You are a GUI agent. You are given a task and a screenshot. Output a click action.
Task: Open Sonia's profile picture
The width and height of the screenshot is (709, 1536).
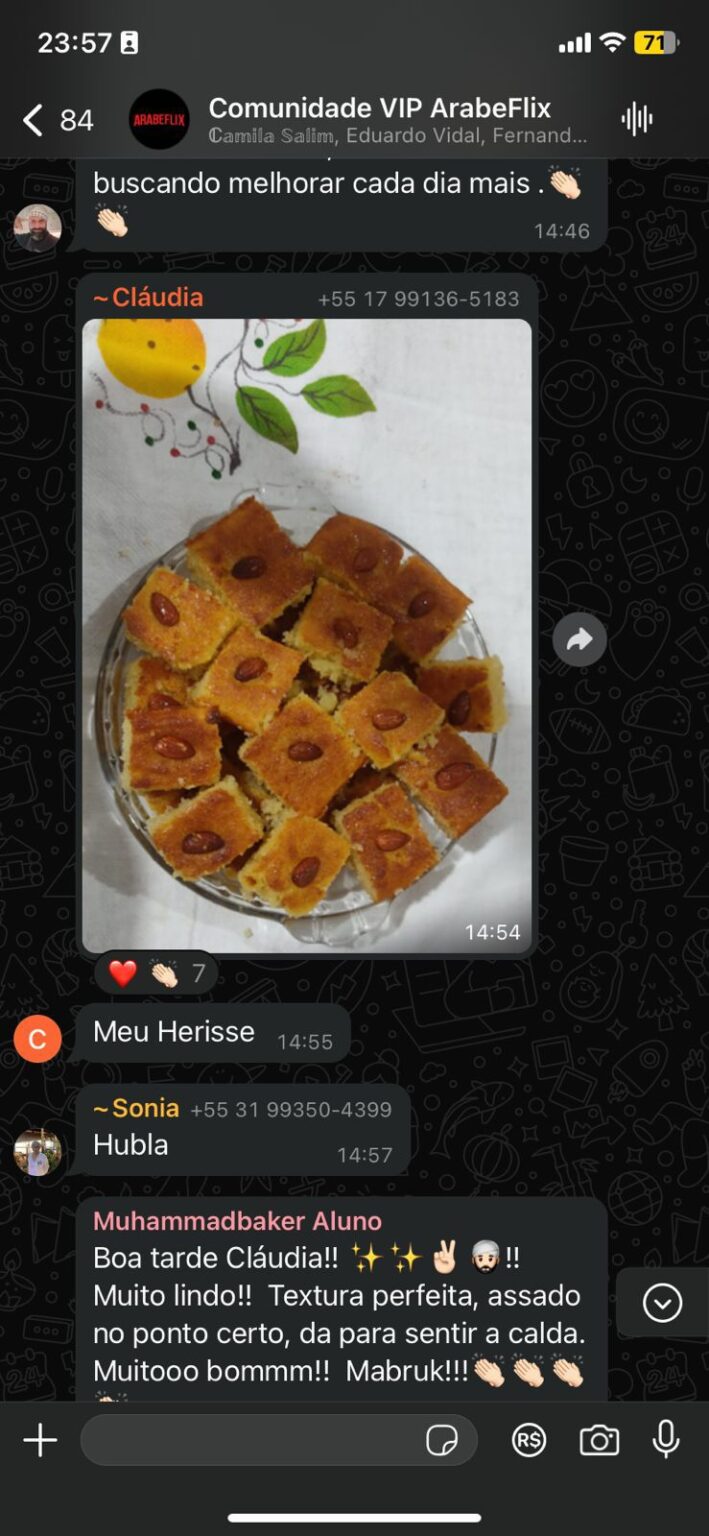tap(38, 1153)
